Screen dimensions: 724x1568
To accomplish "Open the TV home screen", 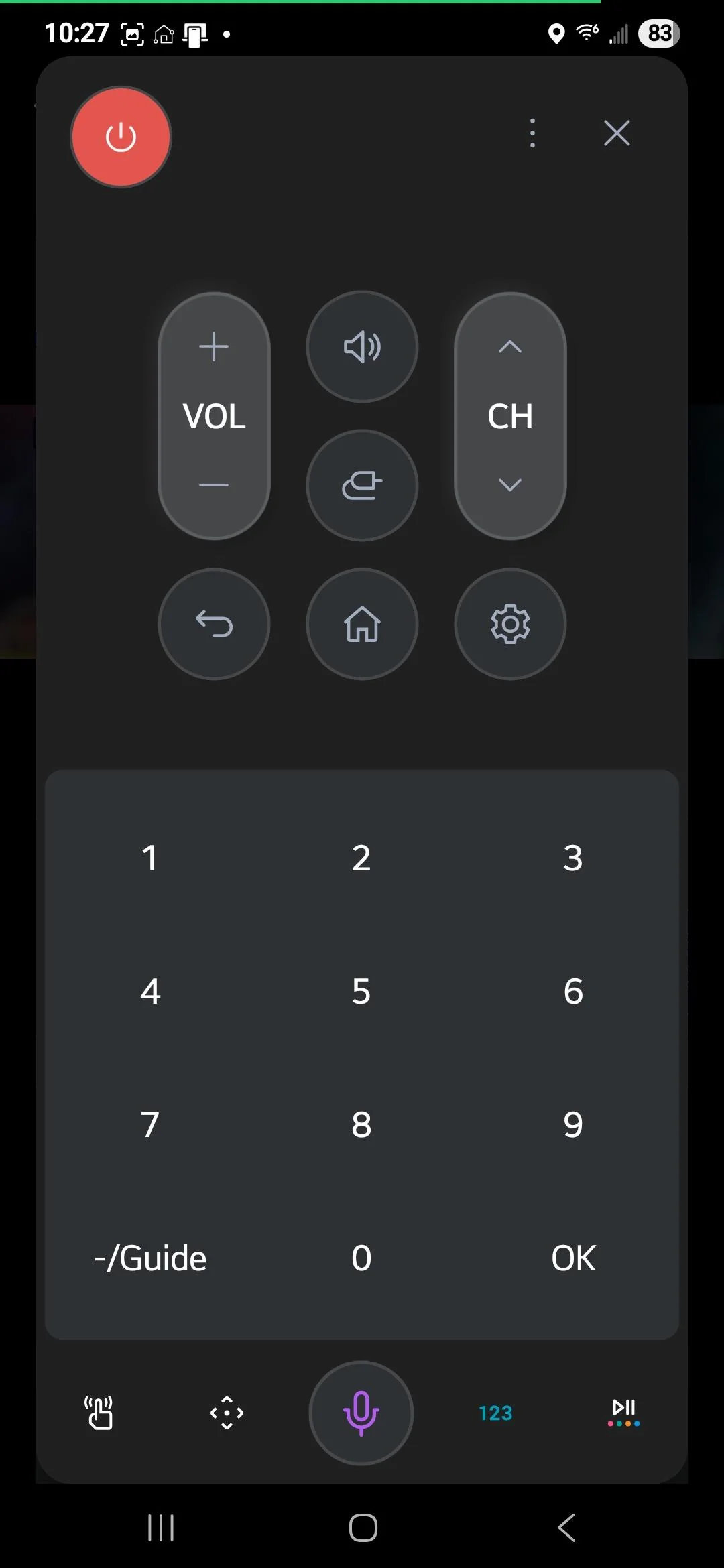I will coord(362,624).
